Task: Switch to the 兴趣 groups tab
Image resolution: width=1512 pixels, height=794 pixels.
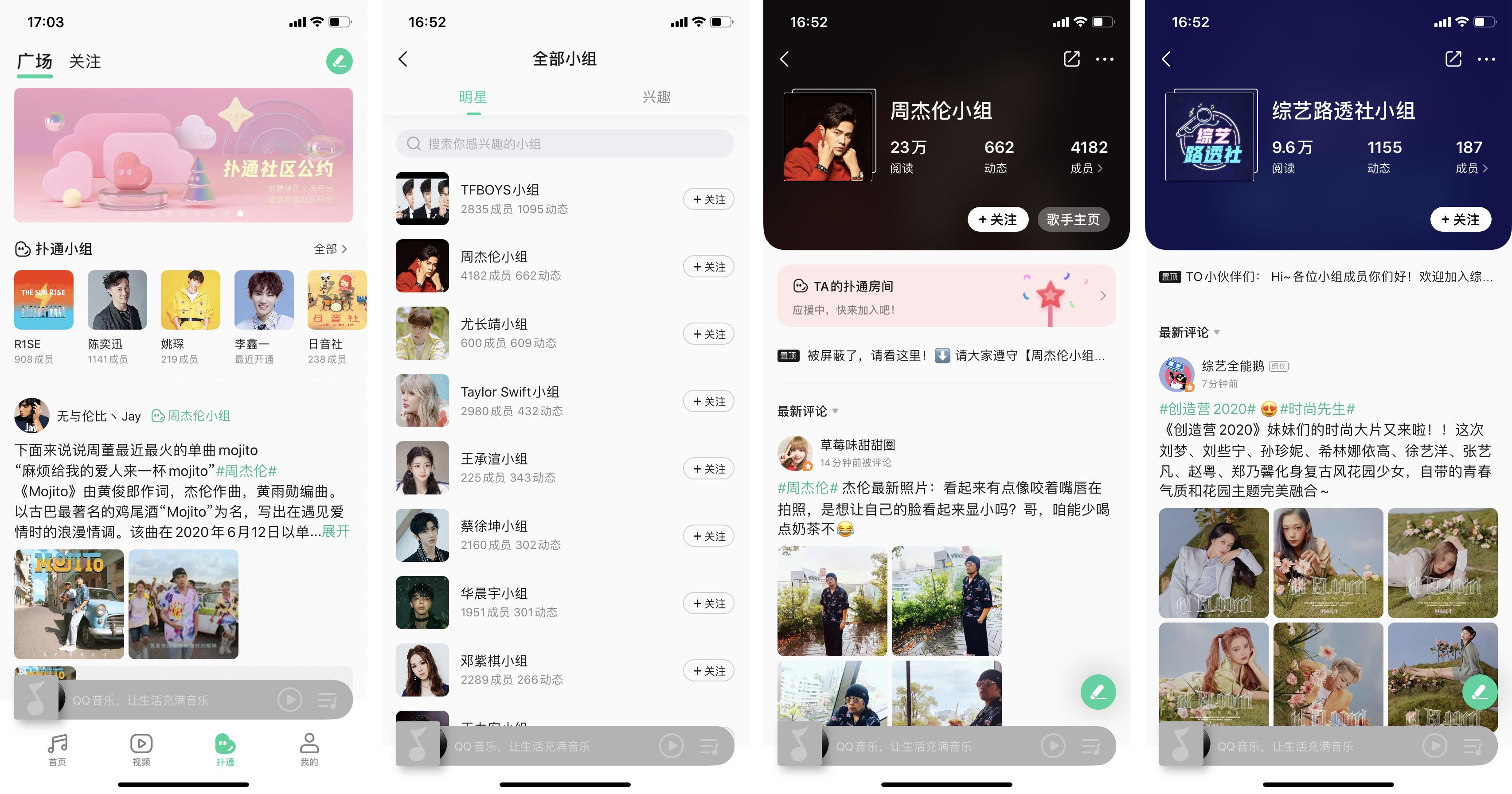Action: click(x=656, y=97)
